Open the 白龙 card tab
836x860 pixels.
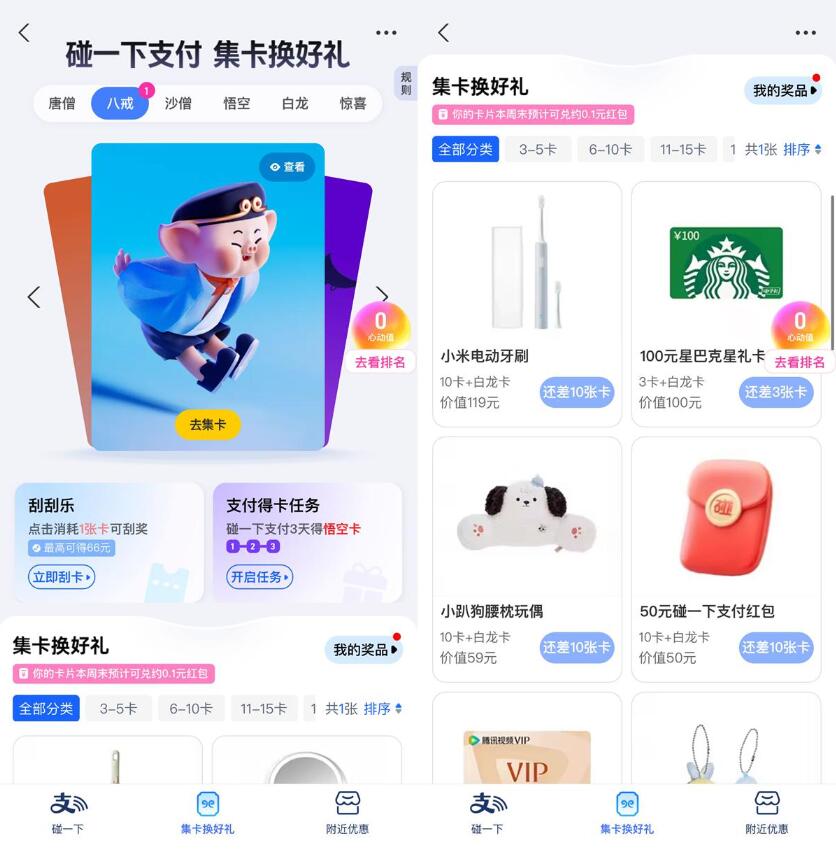(x=295, y=103)
